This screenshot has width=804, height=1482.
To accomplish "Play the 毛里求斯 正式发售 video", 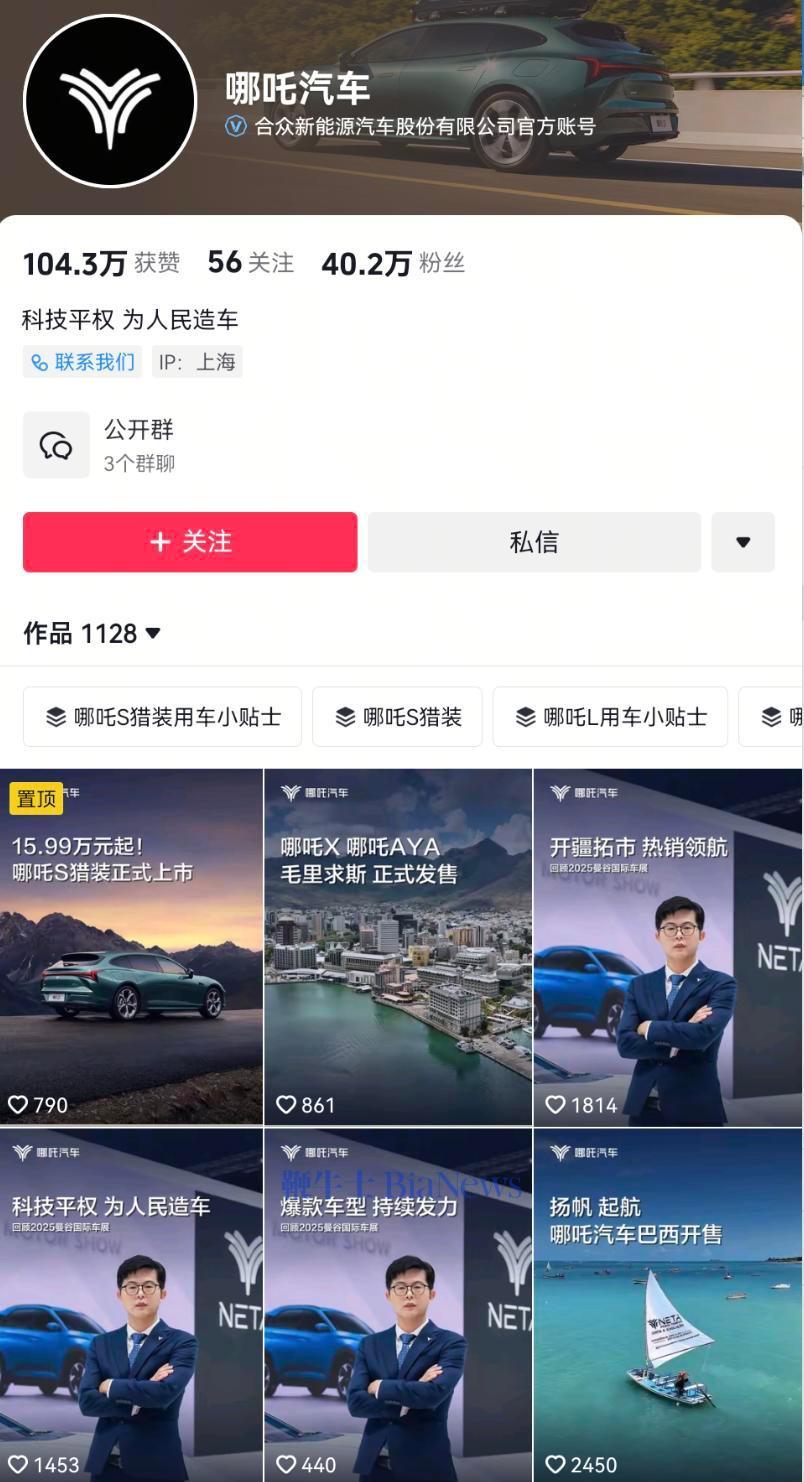I will 398,947.
